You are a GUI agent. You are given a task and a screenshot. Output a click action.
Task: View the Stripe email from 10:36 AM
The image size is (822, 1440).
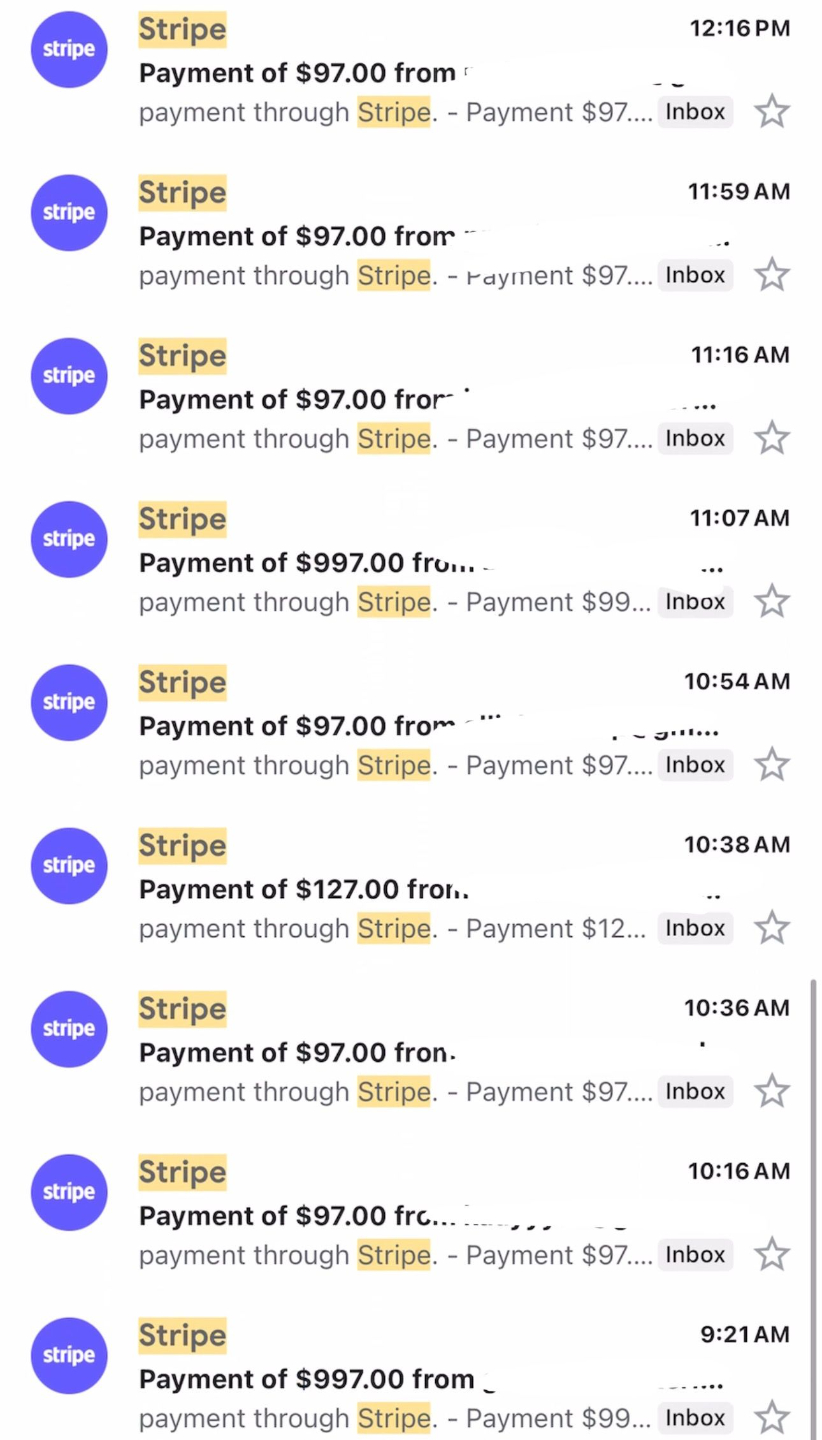pyautogui.click(x=400, y=1052)
